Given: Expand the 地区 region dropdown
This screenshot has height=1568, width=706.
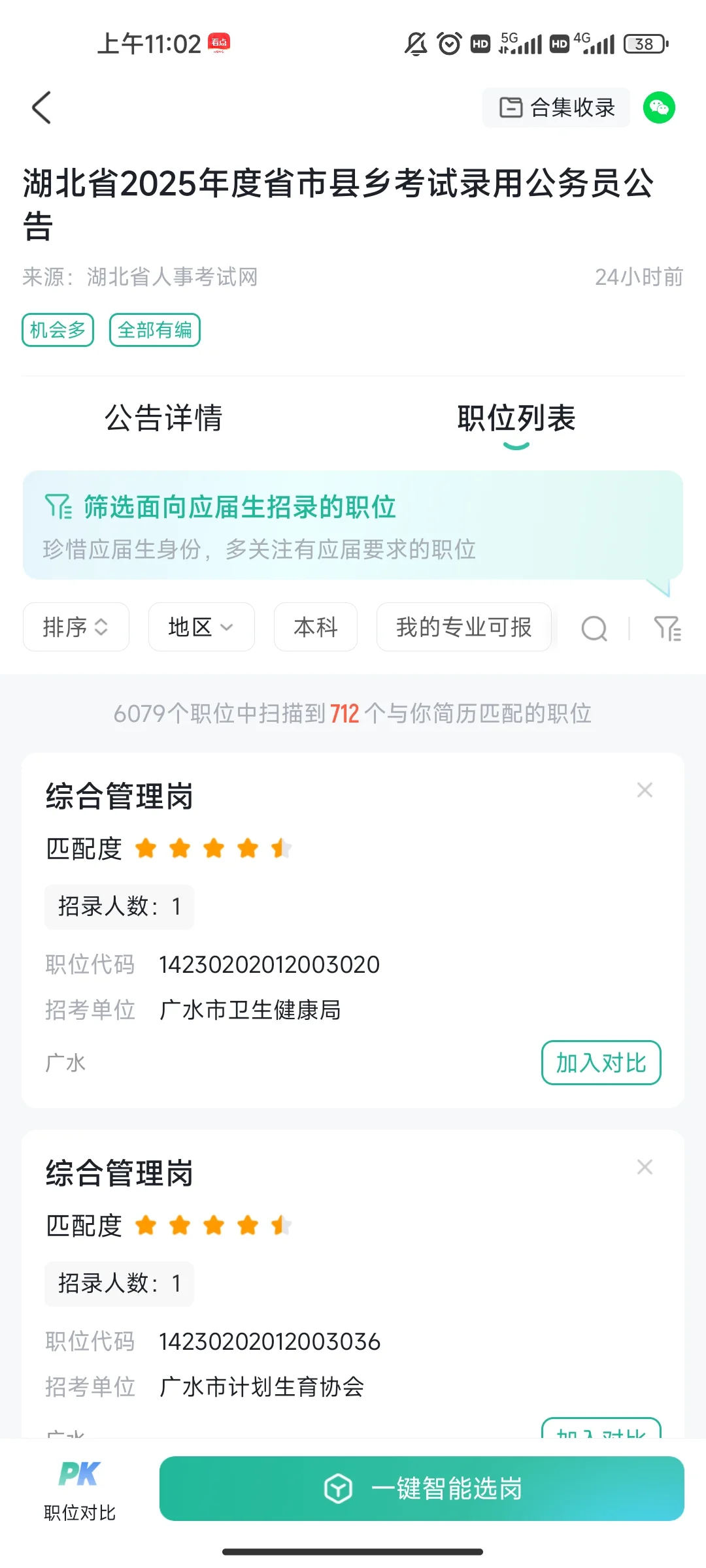Looking at the screenshot, I should 201,627.
